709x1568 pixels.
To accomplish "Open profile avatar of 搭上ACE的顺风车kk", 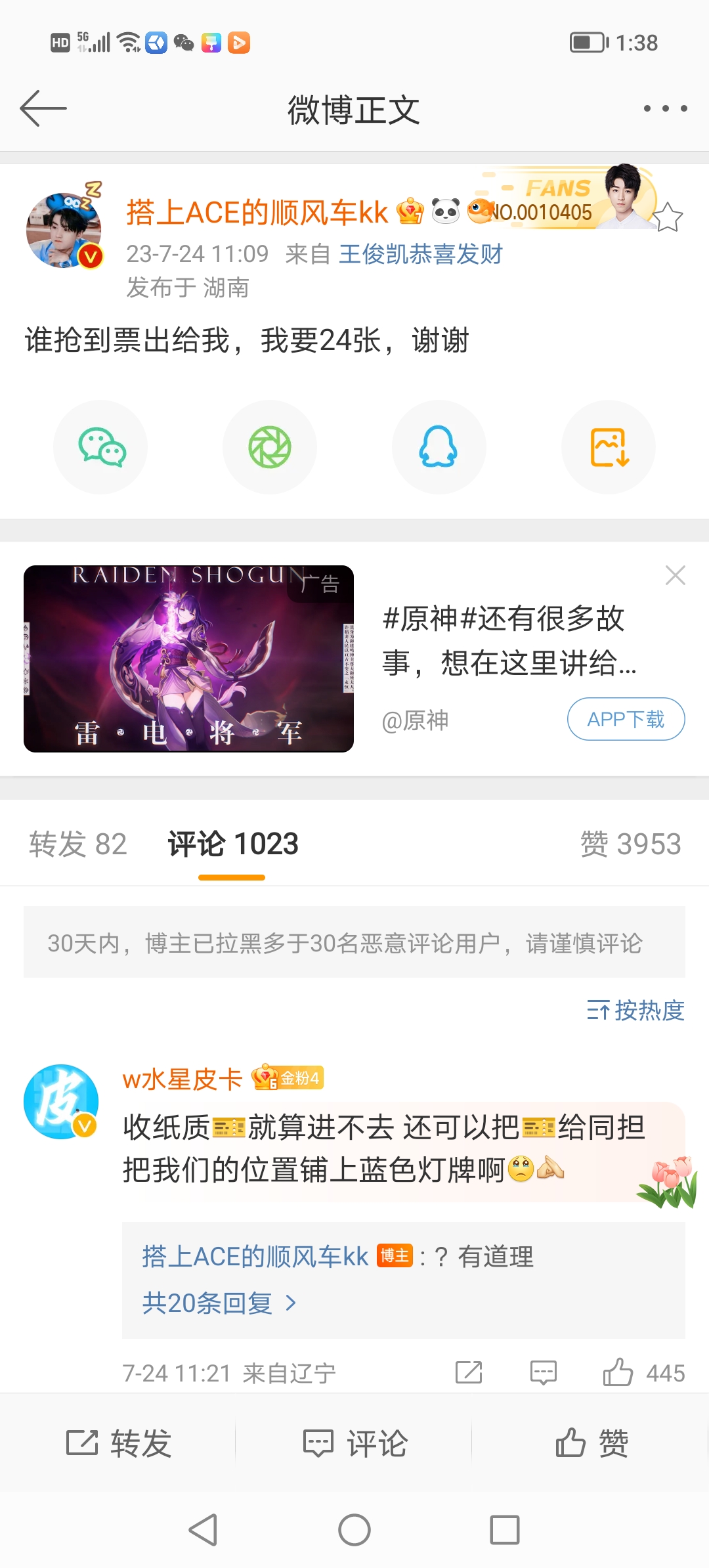I will tap(64, 230).
